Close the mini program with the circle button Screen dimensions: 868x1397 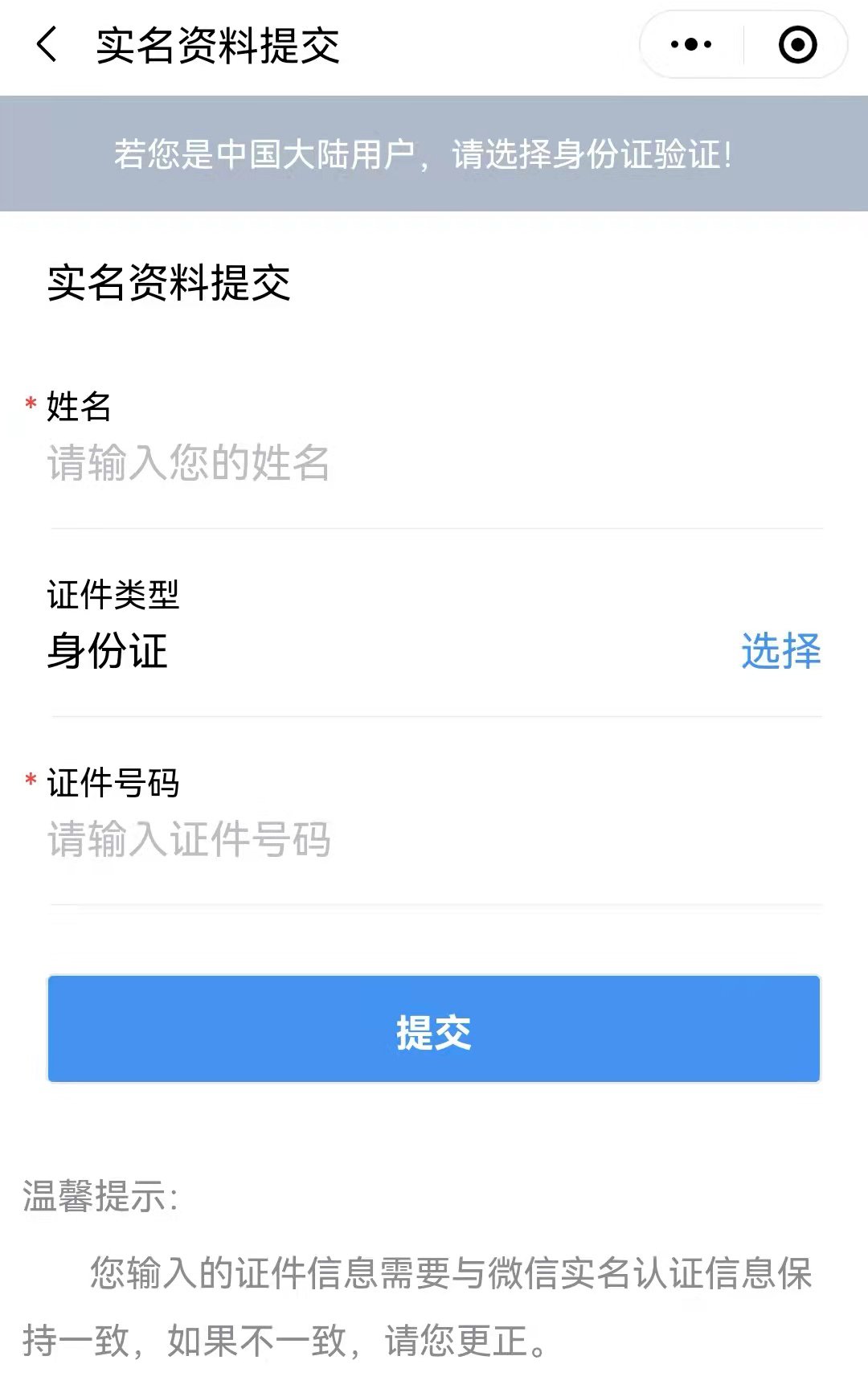pos(797,44)
